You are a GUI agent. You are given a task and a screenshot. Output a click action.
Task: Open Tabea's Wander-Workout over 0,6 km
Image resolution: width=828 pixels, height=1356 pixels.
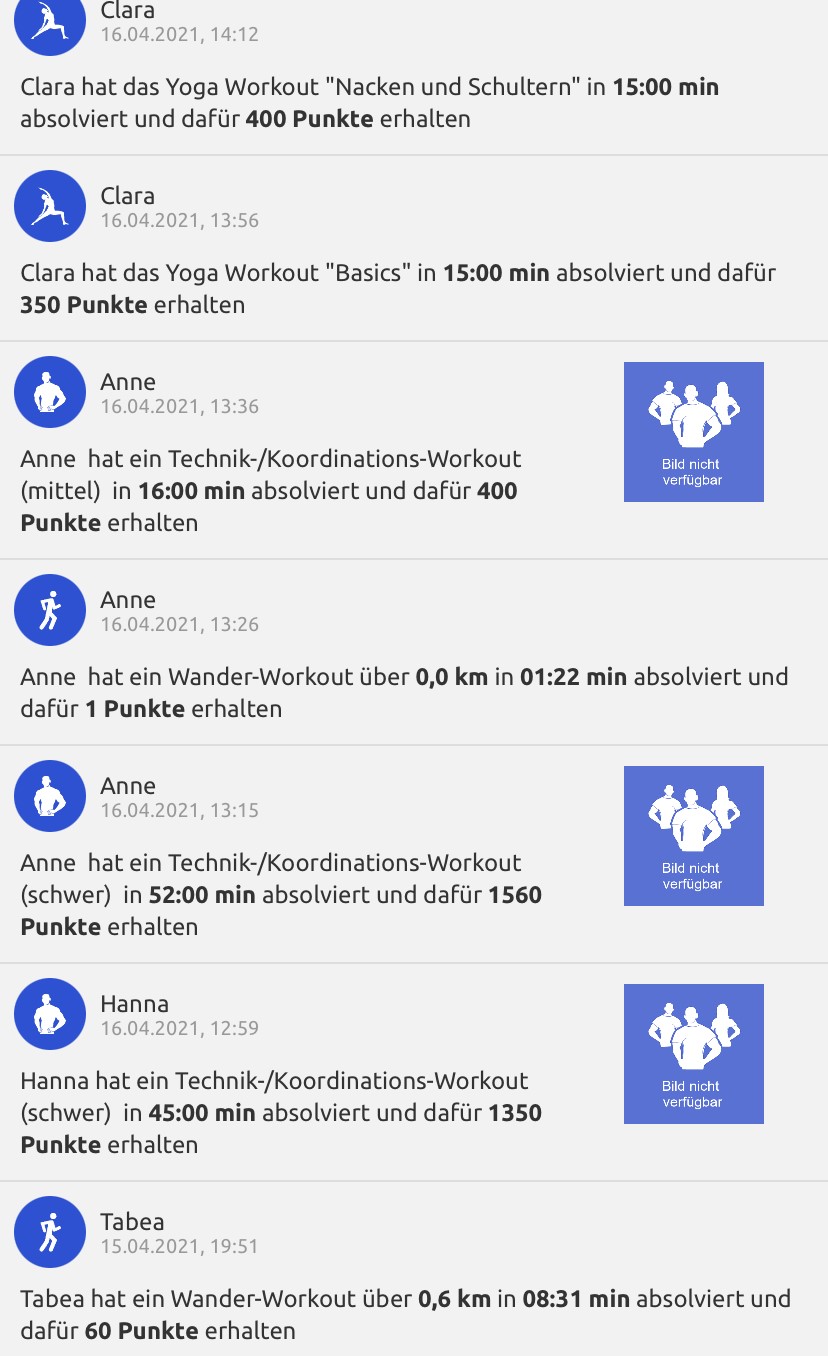point(405,1314)
